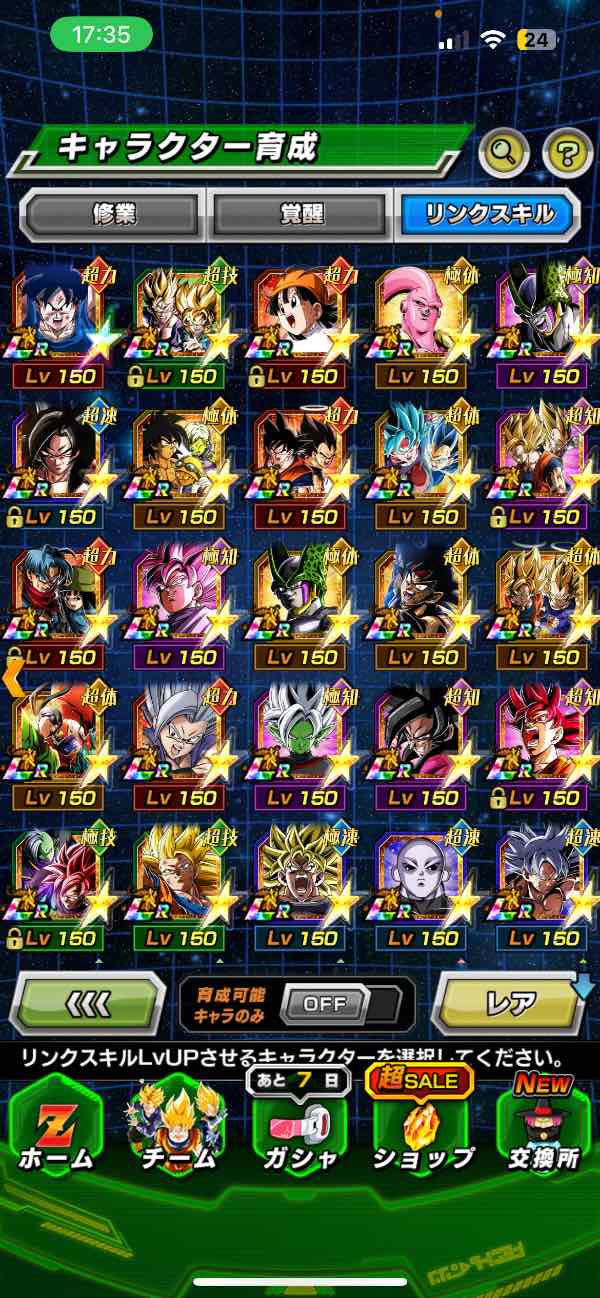Viewport: 600px width, 1298px height.
Task: Tap the left-side orange page arrow
Action: [x=13, y=678]
